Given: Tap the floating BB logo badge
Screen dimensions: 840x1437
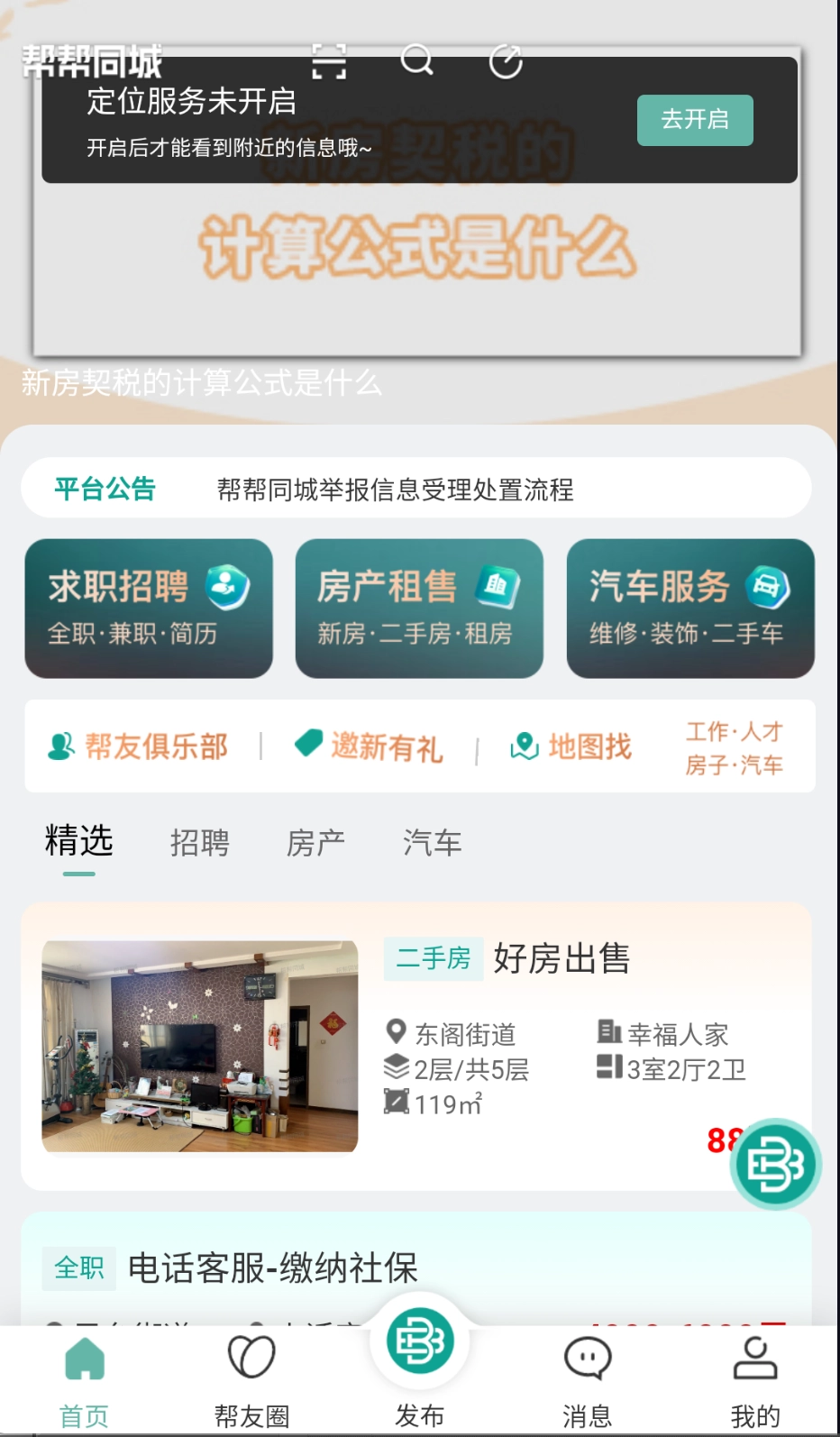Looking at the screenshot, I should 775,1164.
